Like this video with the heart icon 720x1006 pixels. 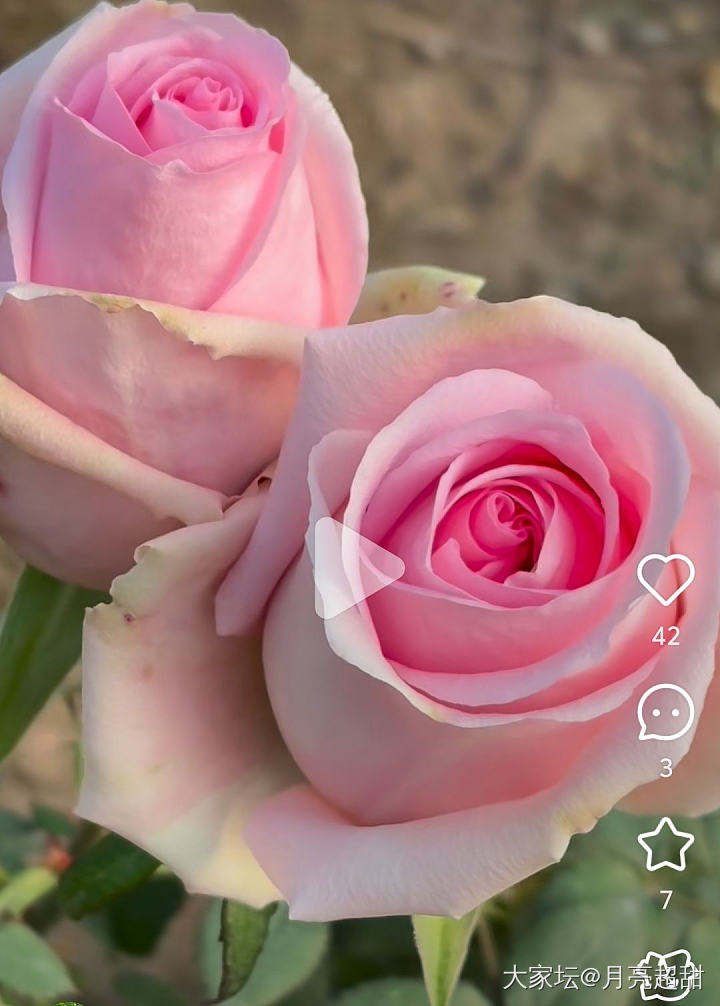click(x=665, y=579)
